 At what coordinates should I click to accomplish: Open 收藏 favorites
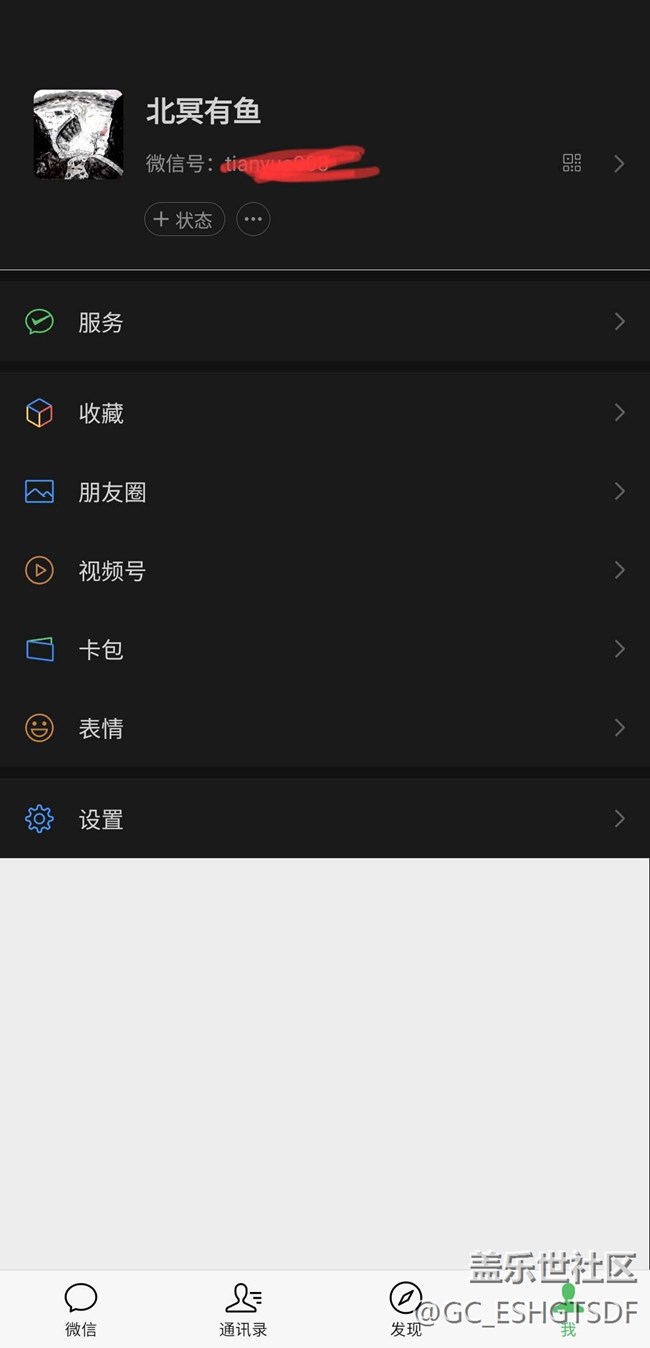(324, 413)
